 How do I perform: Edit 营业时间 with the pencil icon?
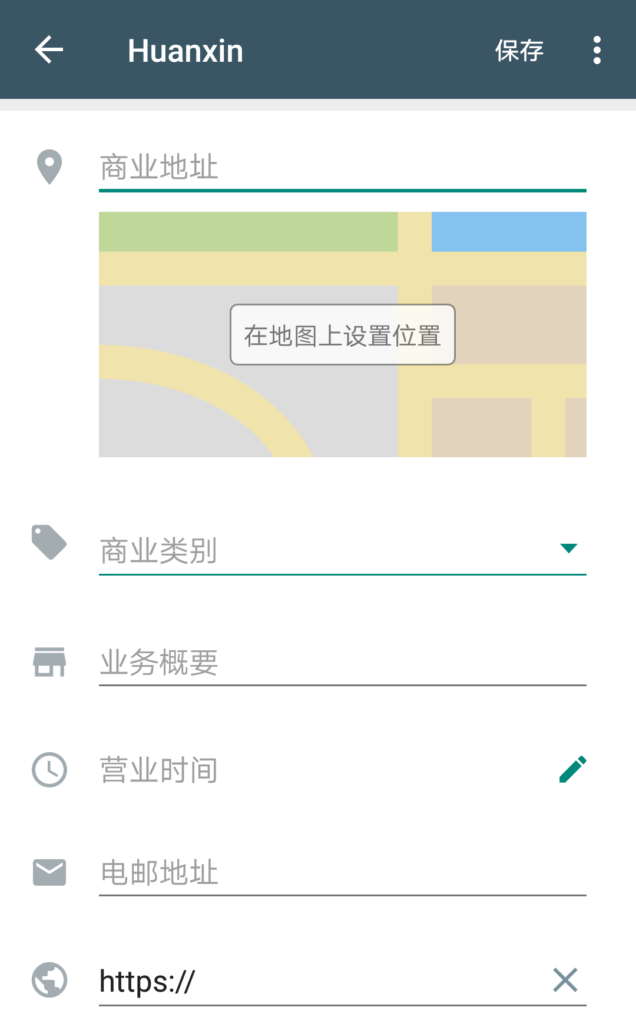coord(572,769)
